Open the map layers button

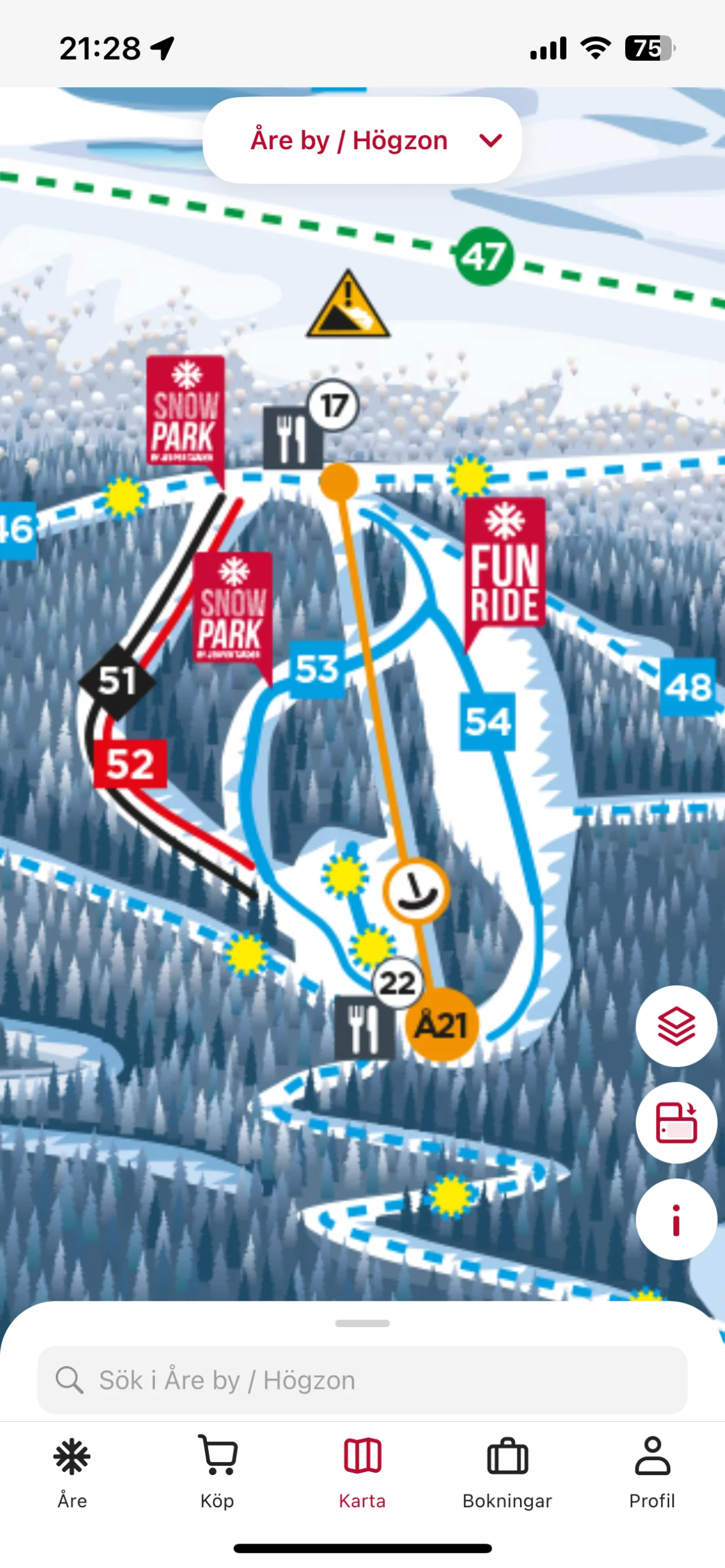(x=676, y=1026)
